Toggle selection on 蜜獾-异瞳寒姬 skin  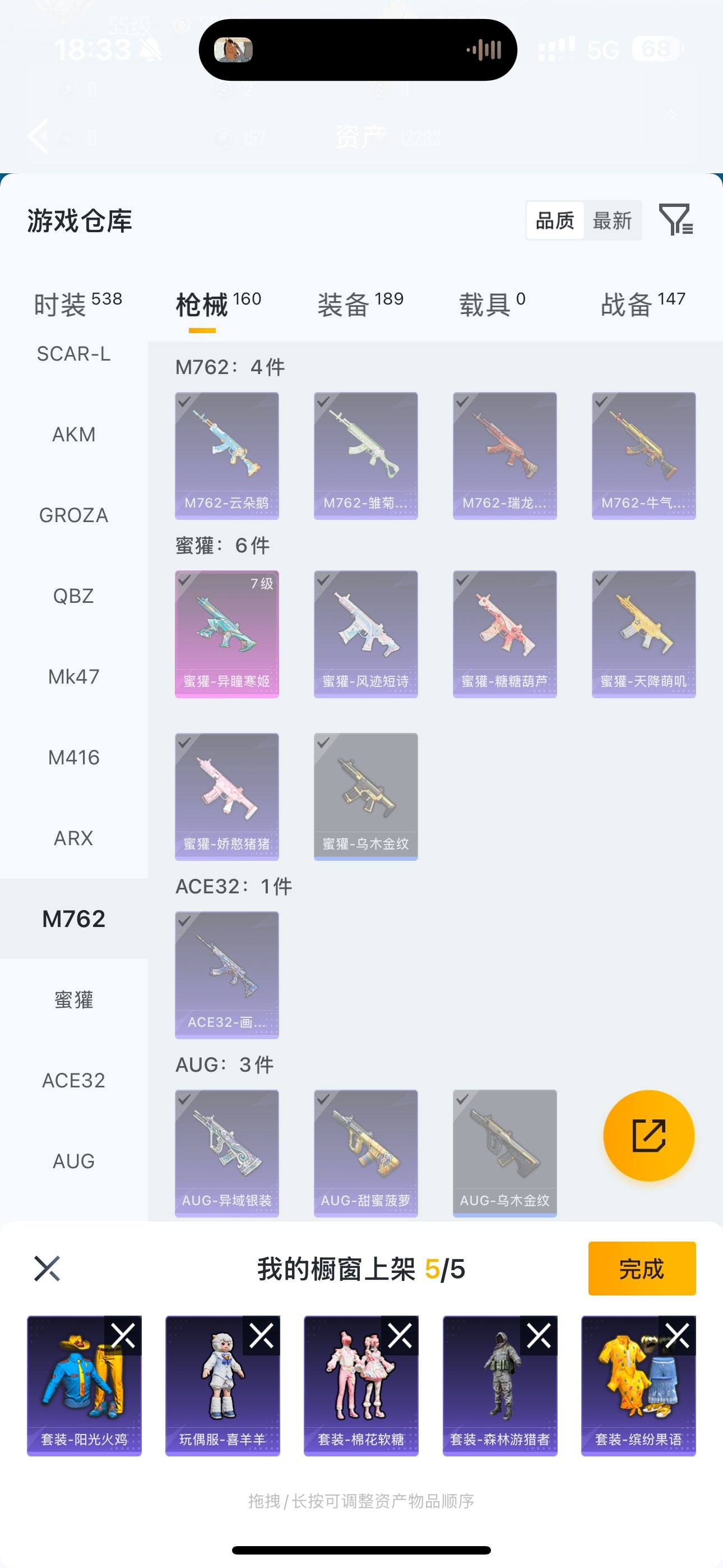click(x=226, y=633)
